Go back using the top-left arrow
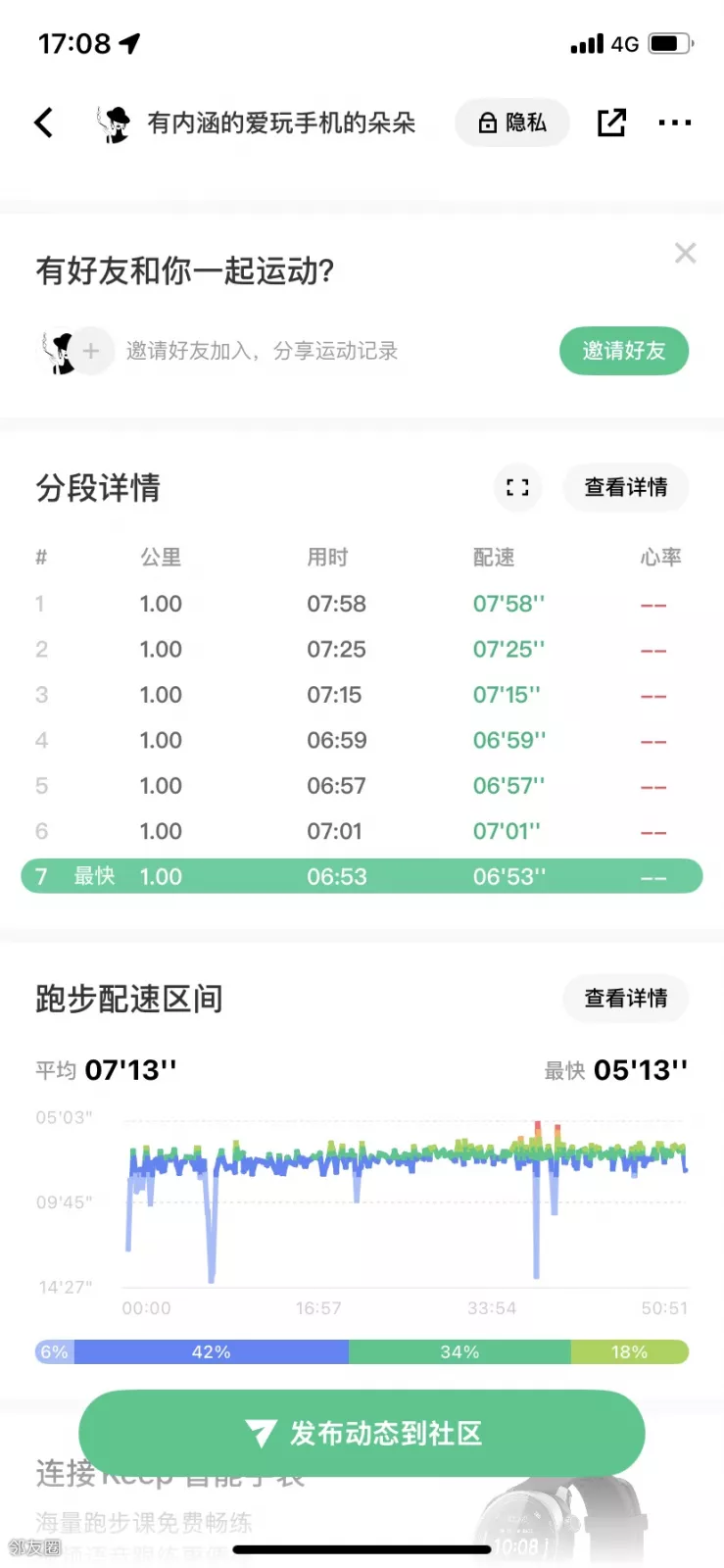The height and width of the screenshot is (1568, 724). point(44,122)
